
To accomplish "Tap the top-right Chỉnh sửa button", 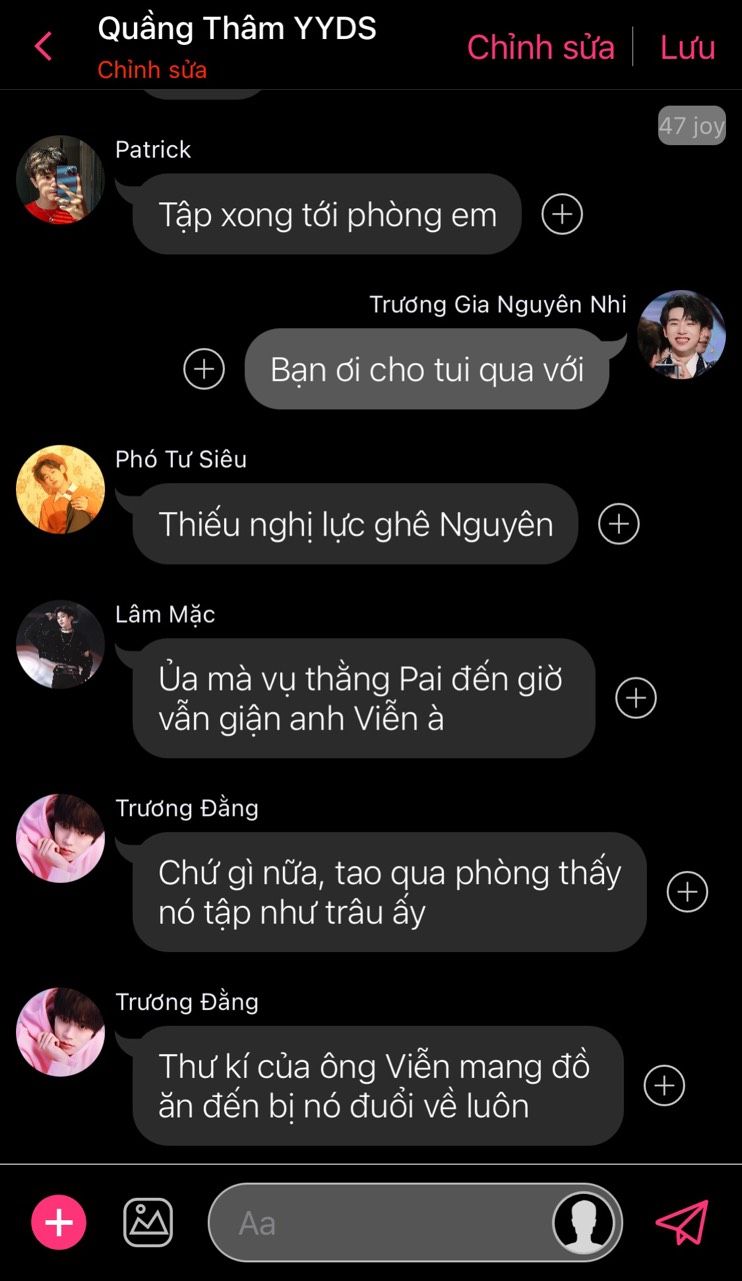I will coord(540,47).
